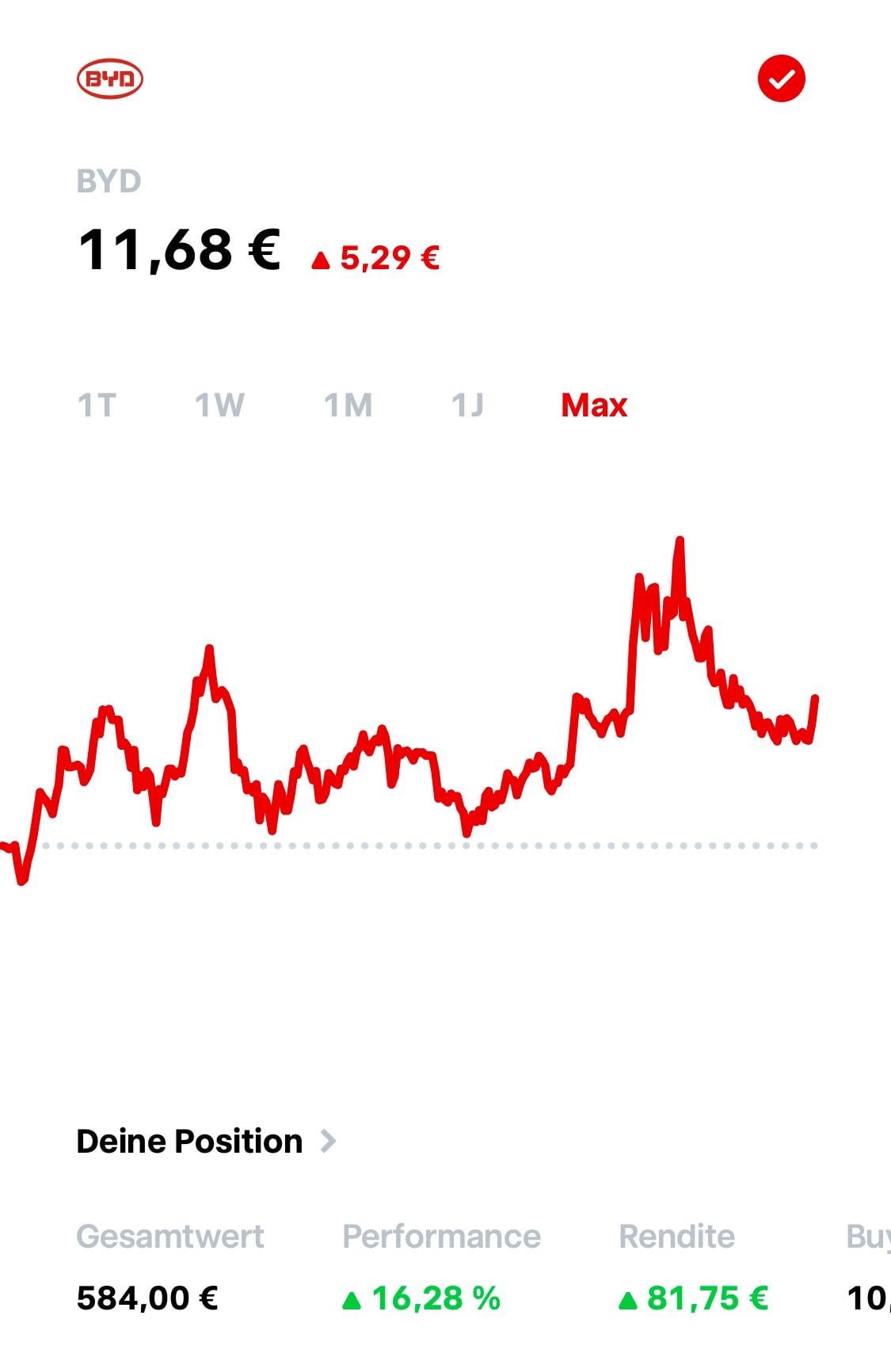Switch to the 1J yearly chart

(x=467, y=405)
